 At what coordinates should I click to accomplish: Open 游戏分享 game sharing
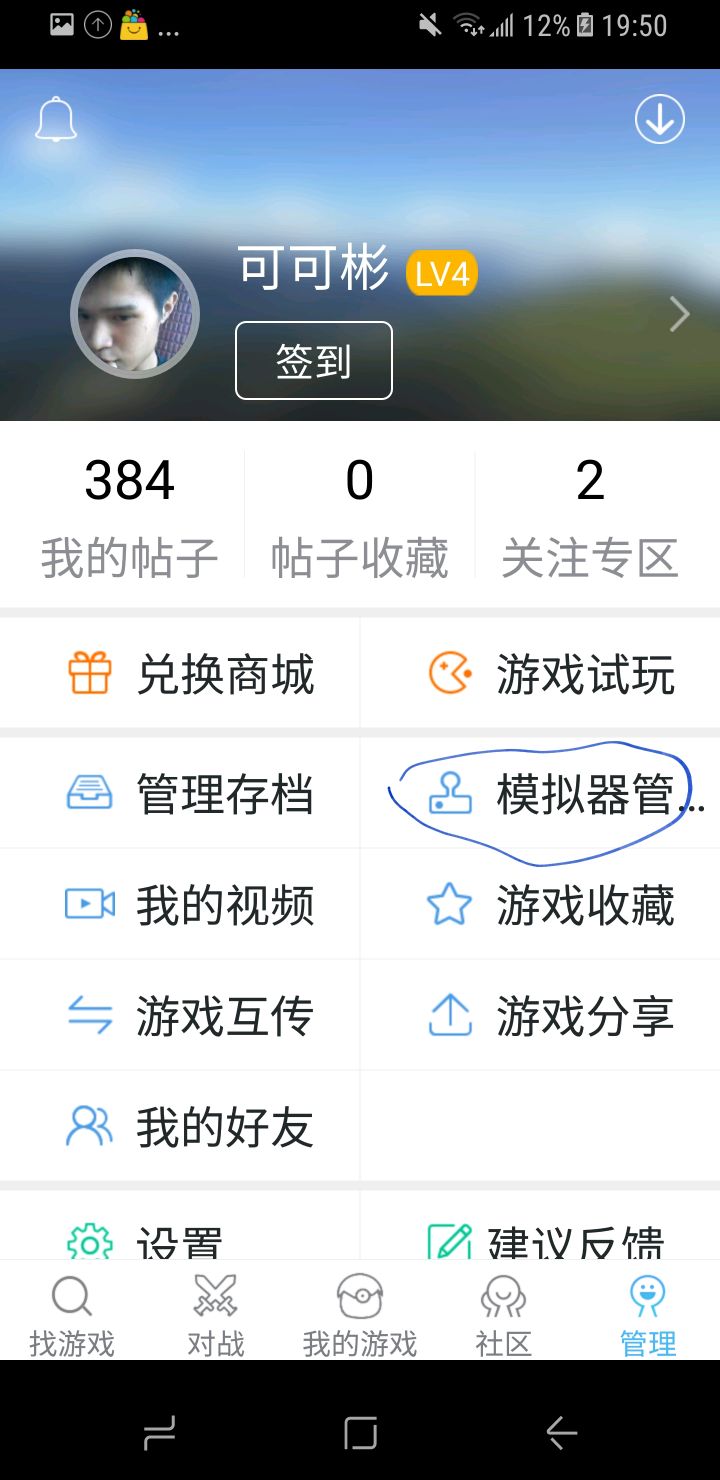pos(550,1016)
